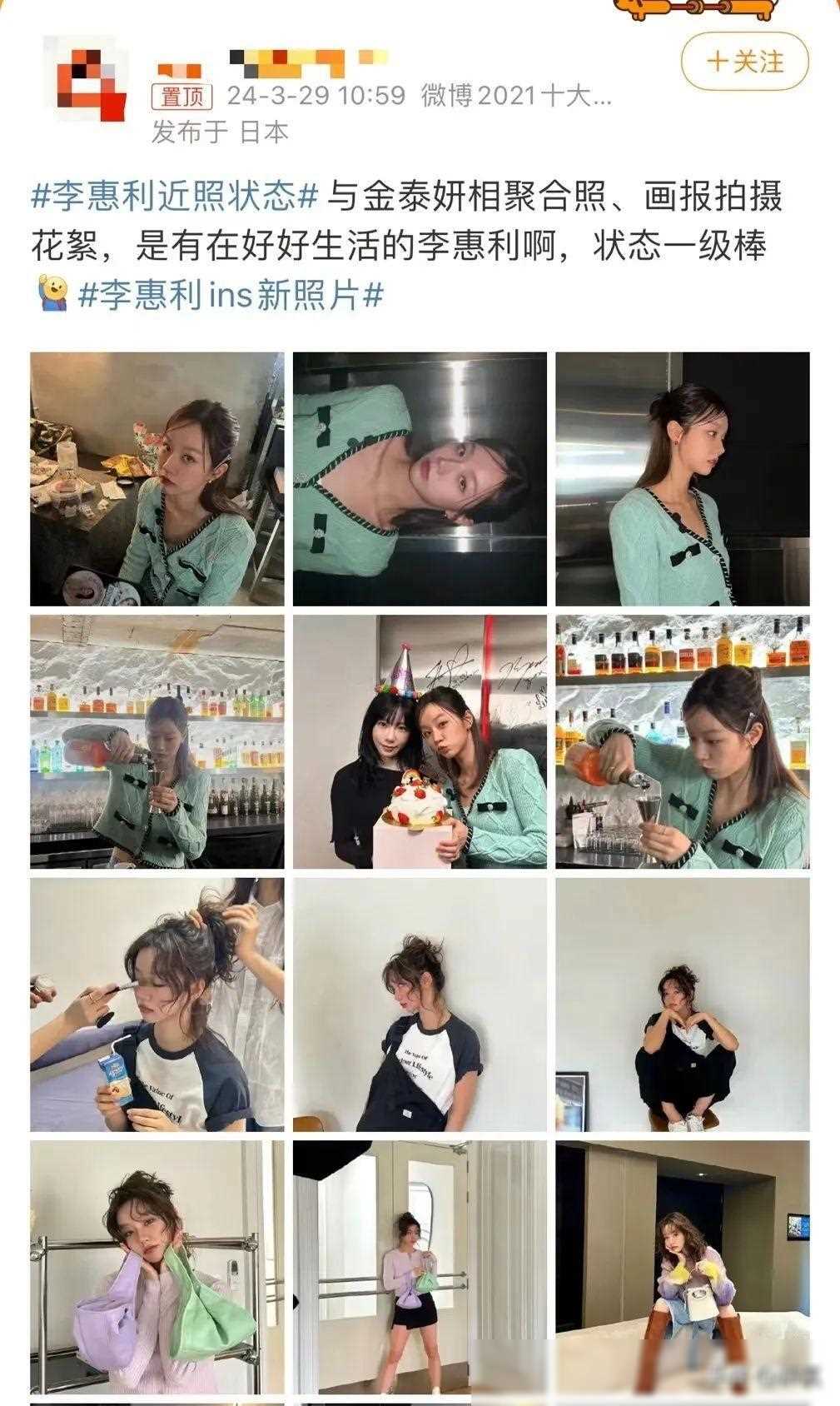The width and height of the screenshot is (840, 1406).
Task: Follow this account with the 关注 button
Action: (x=744, y=62)
